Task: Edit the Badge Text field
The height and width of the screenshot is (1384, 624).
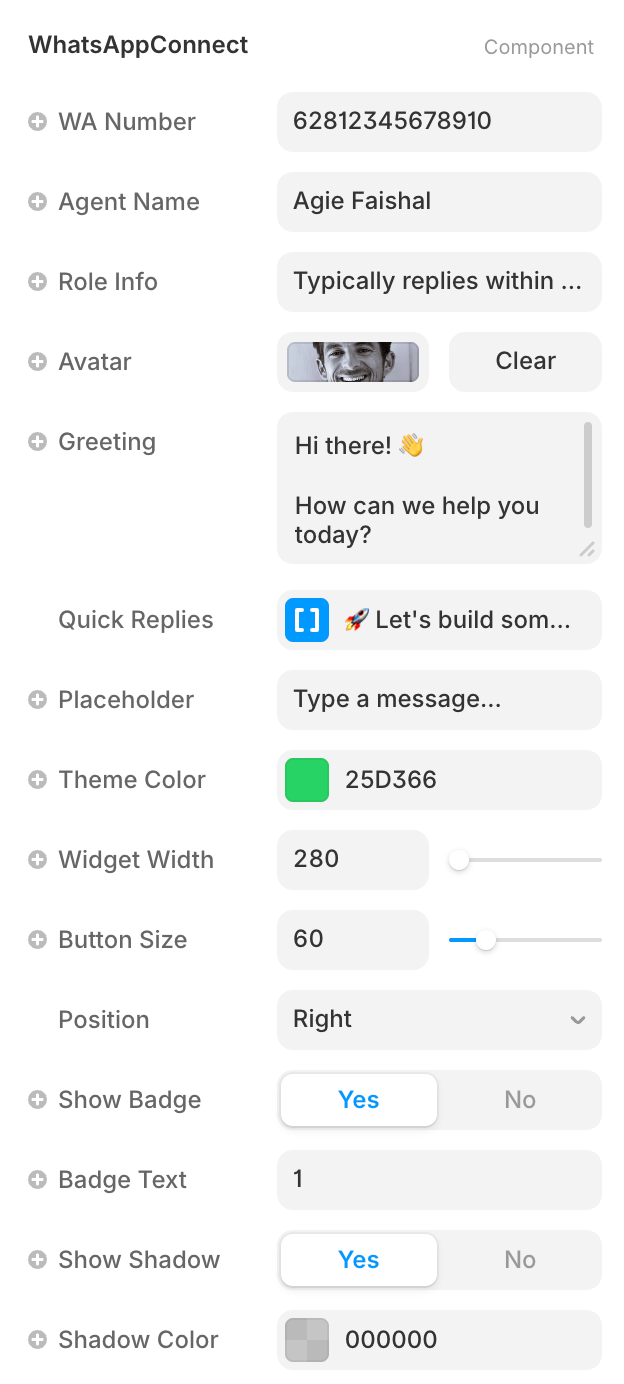Action: [x=439, y=1180]
